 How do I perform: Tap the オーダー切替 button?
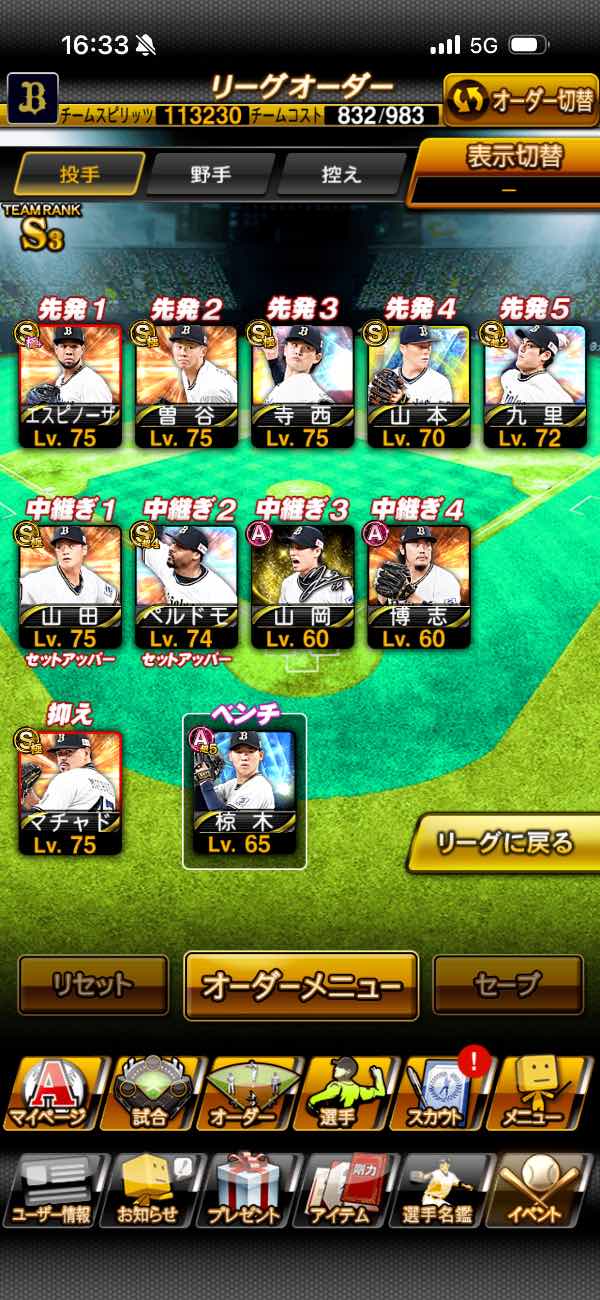[520, 100]
